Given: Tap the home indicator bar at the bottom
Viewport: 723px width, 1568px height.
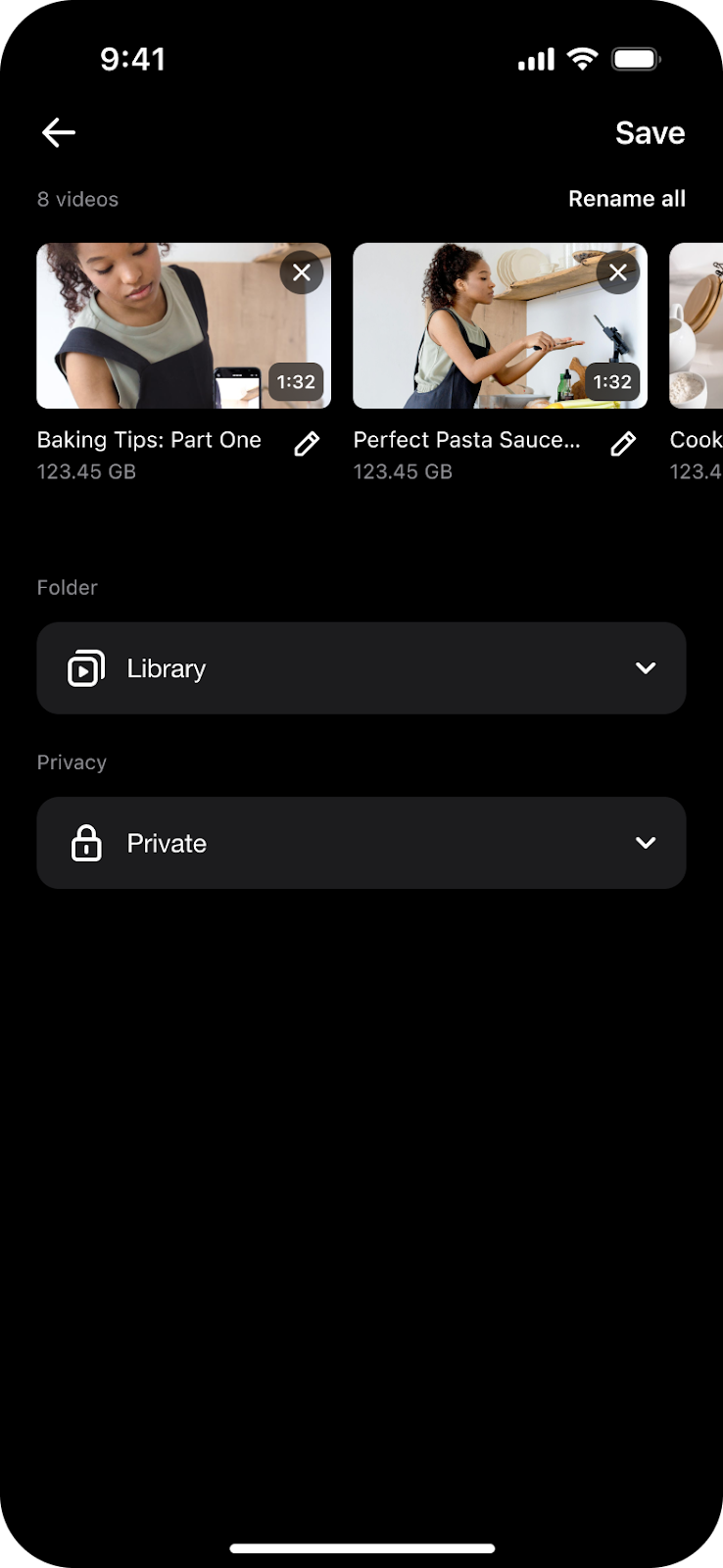Looking at the screenshot, I should pyautogui.click(x=361, y=1548).
